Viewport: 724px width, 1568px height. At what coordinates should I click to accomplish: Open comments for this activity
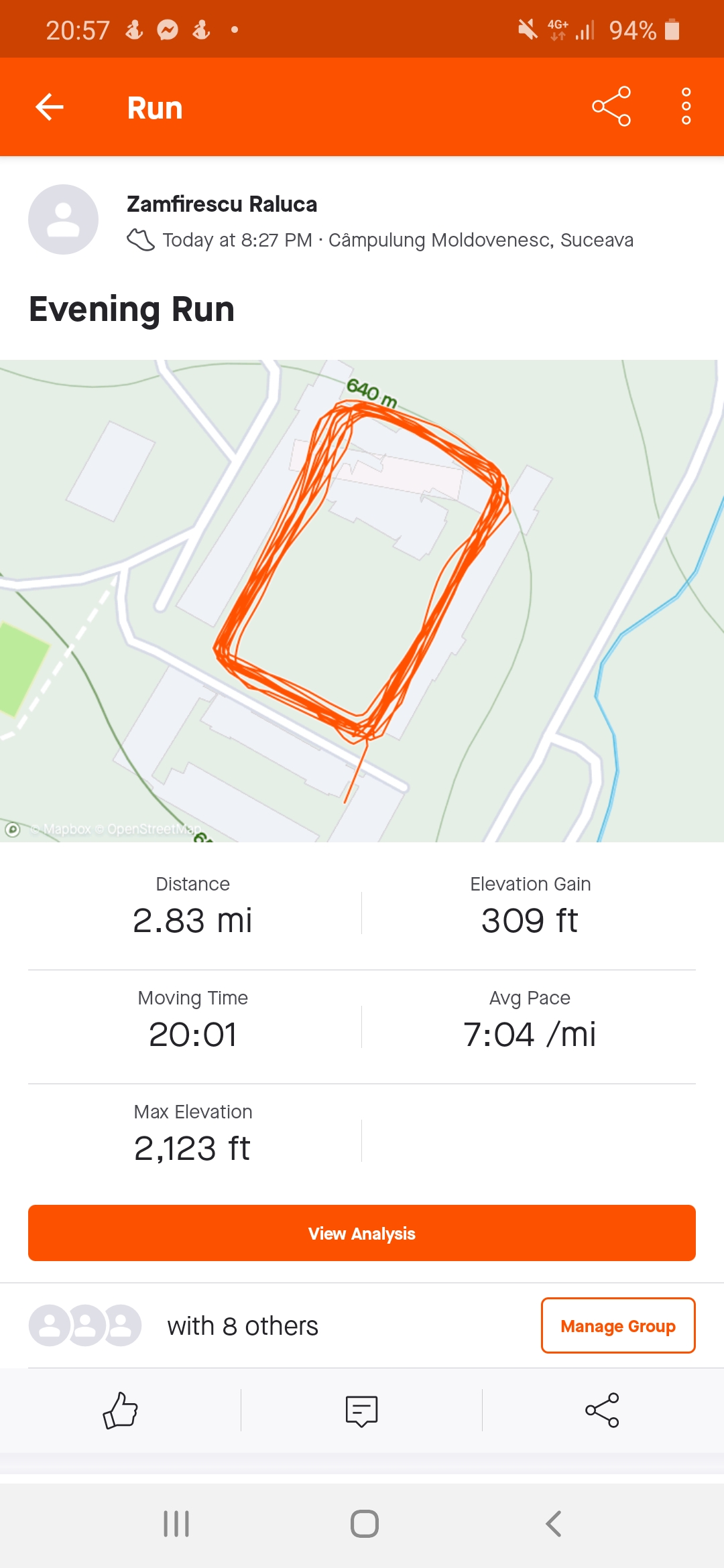(x=362, y=1411)
